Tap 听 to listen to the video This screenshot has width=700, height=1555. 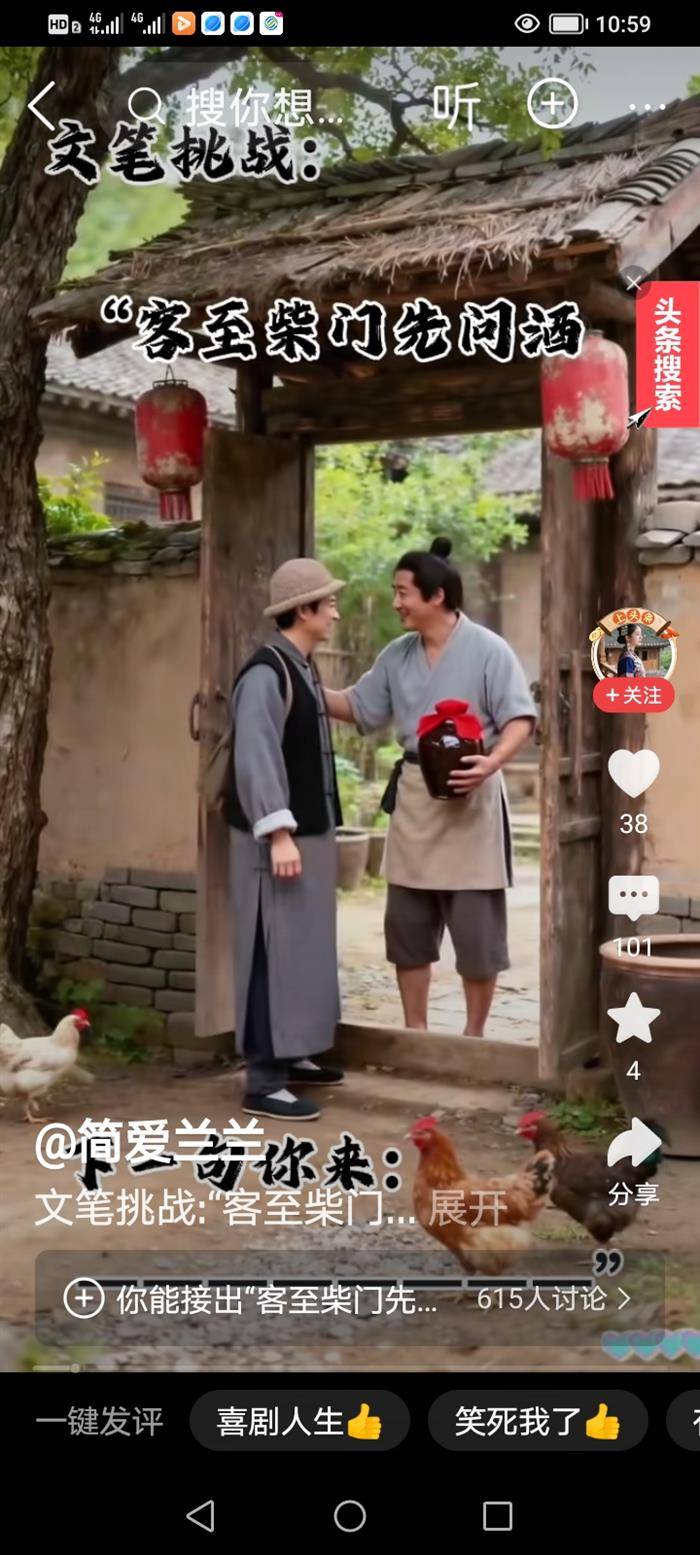(x=456, y=106)
